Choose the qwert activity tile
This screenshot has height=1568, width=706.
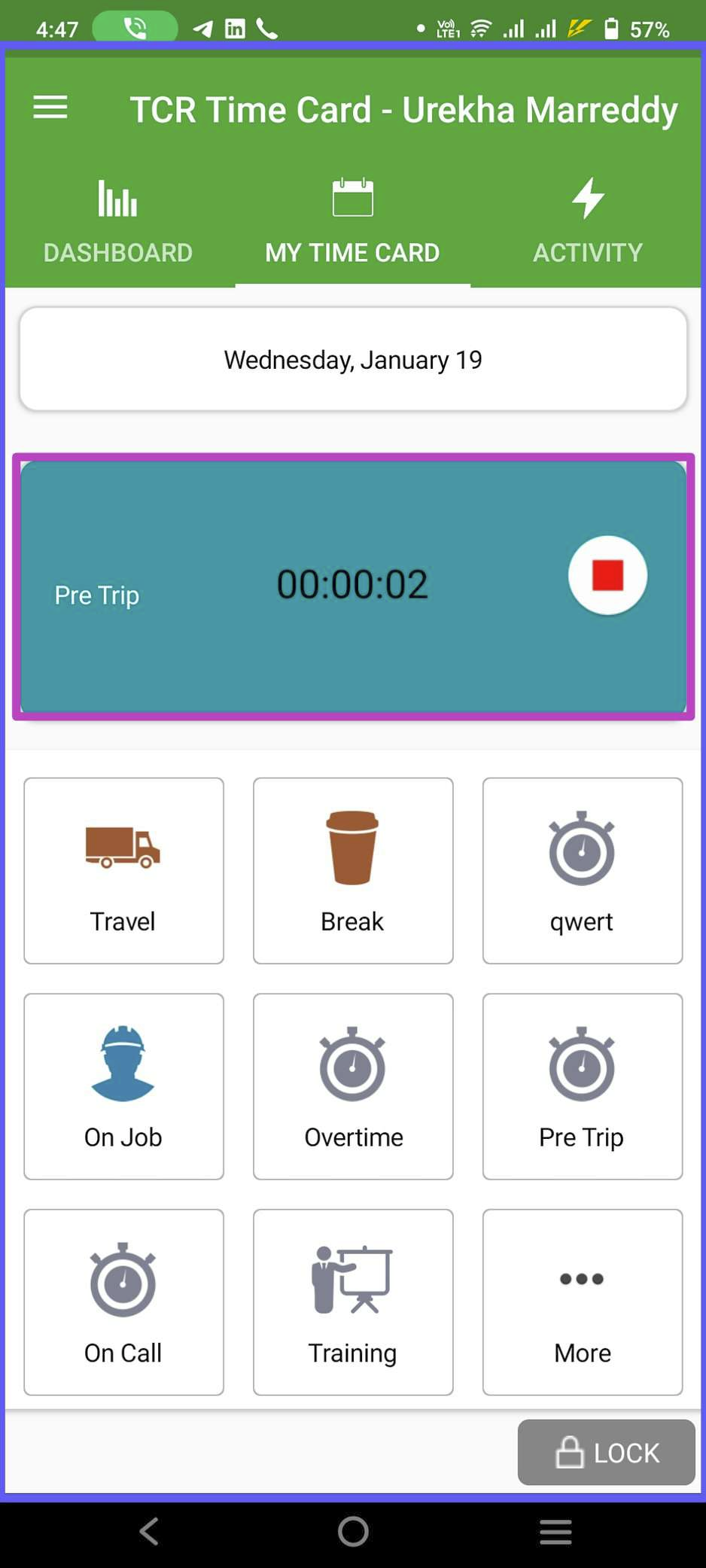582,870
